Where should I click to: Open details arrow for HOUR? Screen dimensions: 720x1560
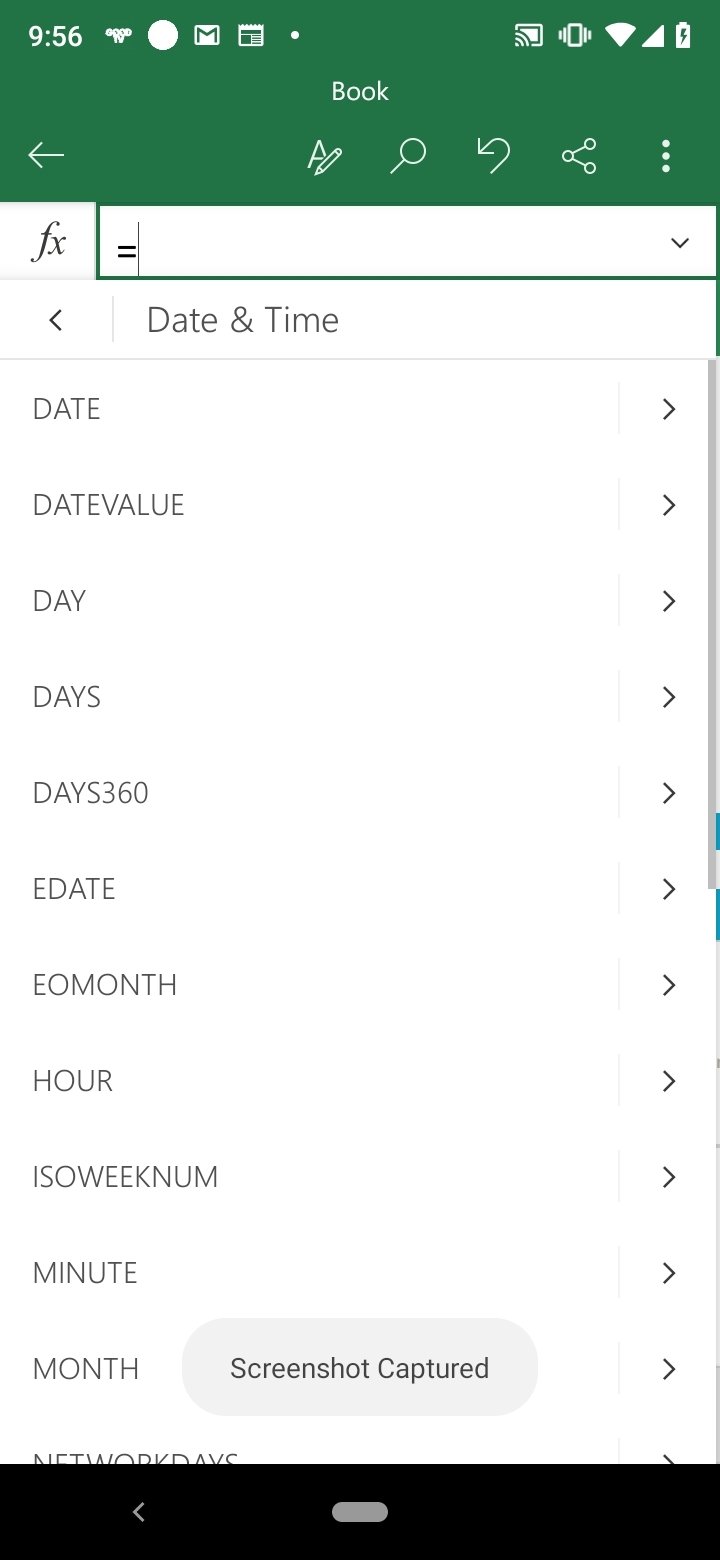coord(669,1081)
